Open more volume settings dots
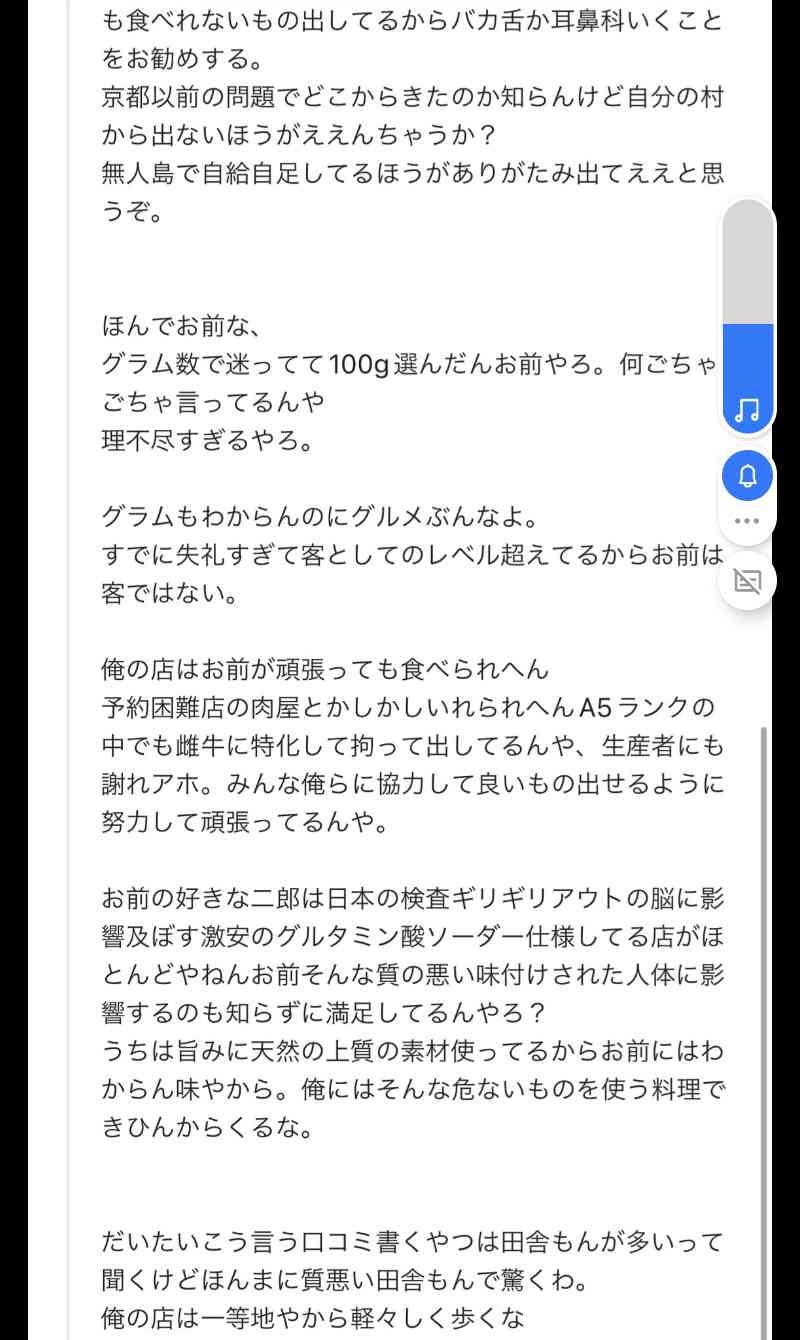800x1340 pixels. [748, 521]
